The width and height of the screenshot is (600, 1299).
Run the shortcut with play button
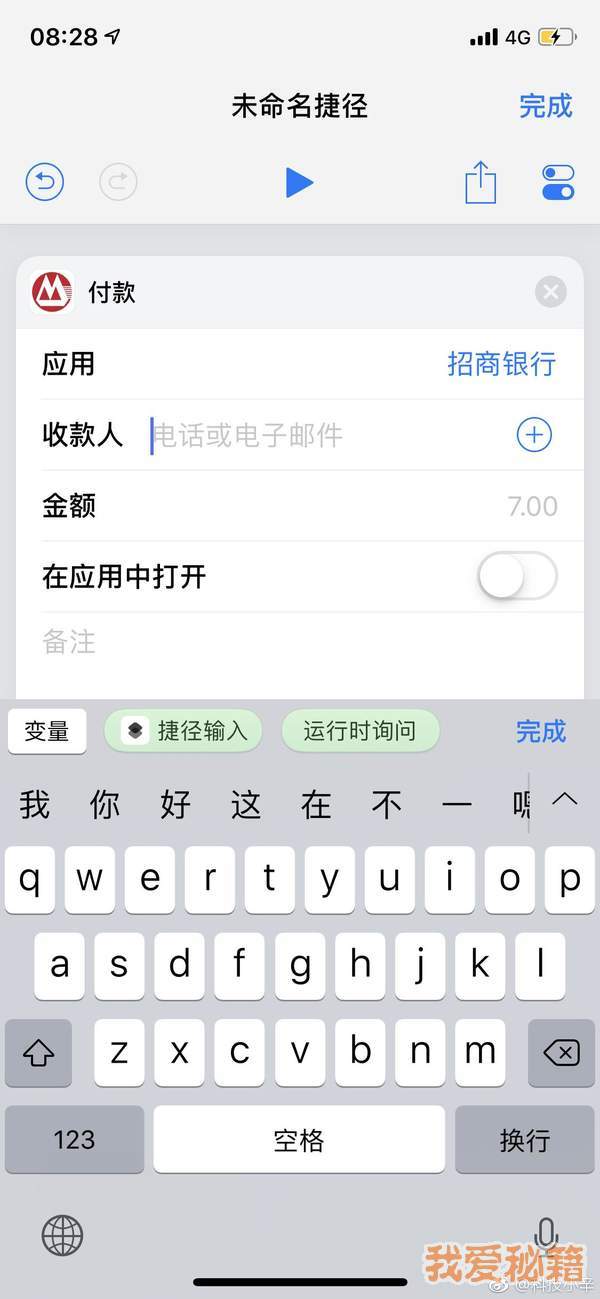pos(299,183)
